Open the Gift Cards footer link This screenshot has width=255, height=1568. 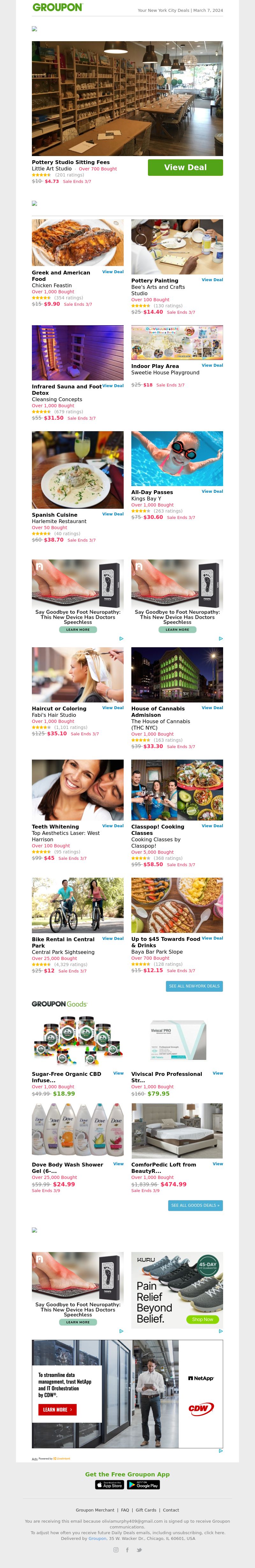click(x=146, y=1510)
